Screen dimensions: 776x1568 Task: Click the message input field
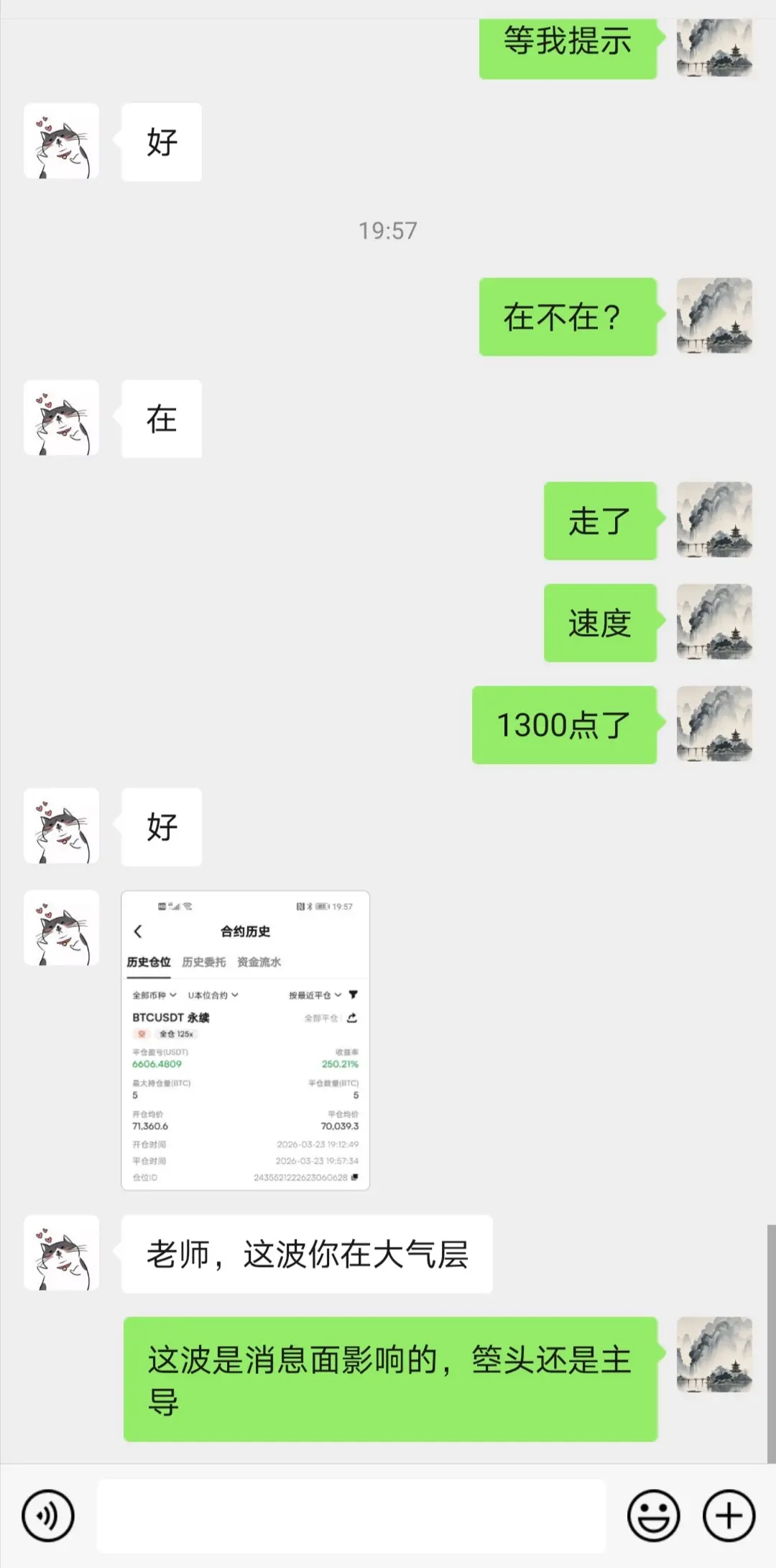coord(352,1516)
